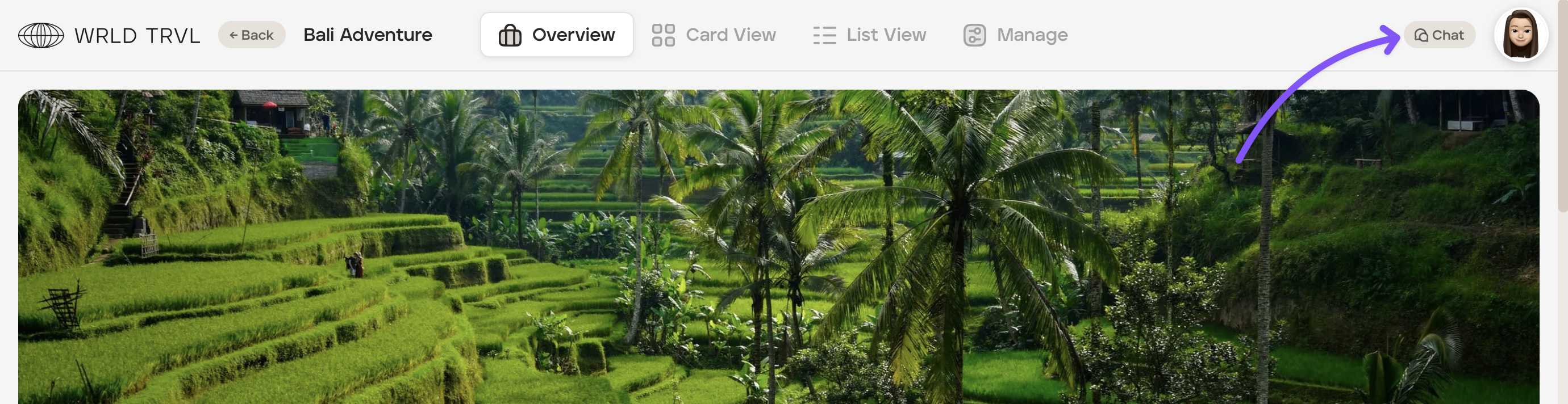Tap the WRLD TRVL home logo

coord(110,35)
